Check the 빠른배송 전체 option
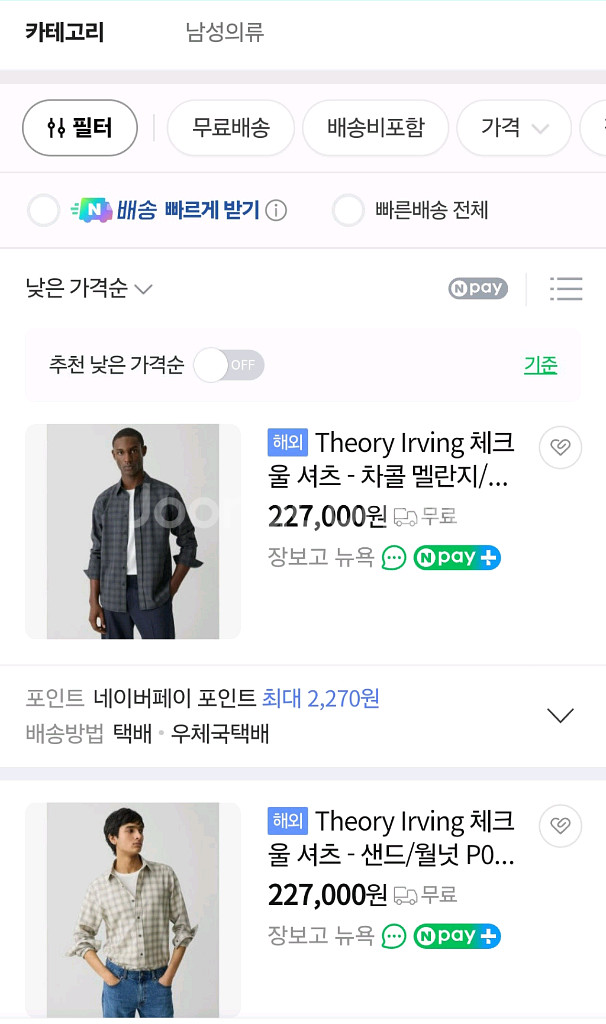 pyautogui.click(x=348, y=210)
